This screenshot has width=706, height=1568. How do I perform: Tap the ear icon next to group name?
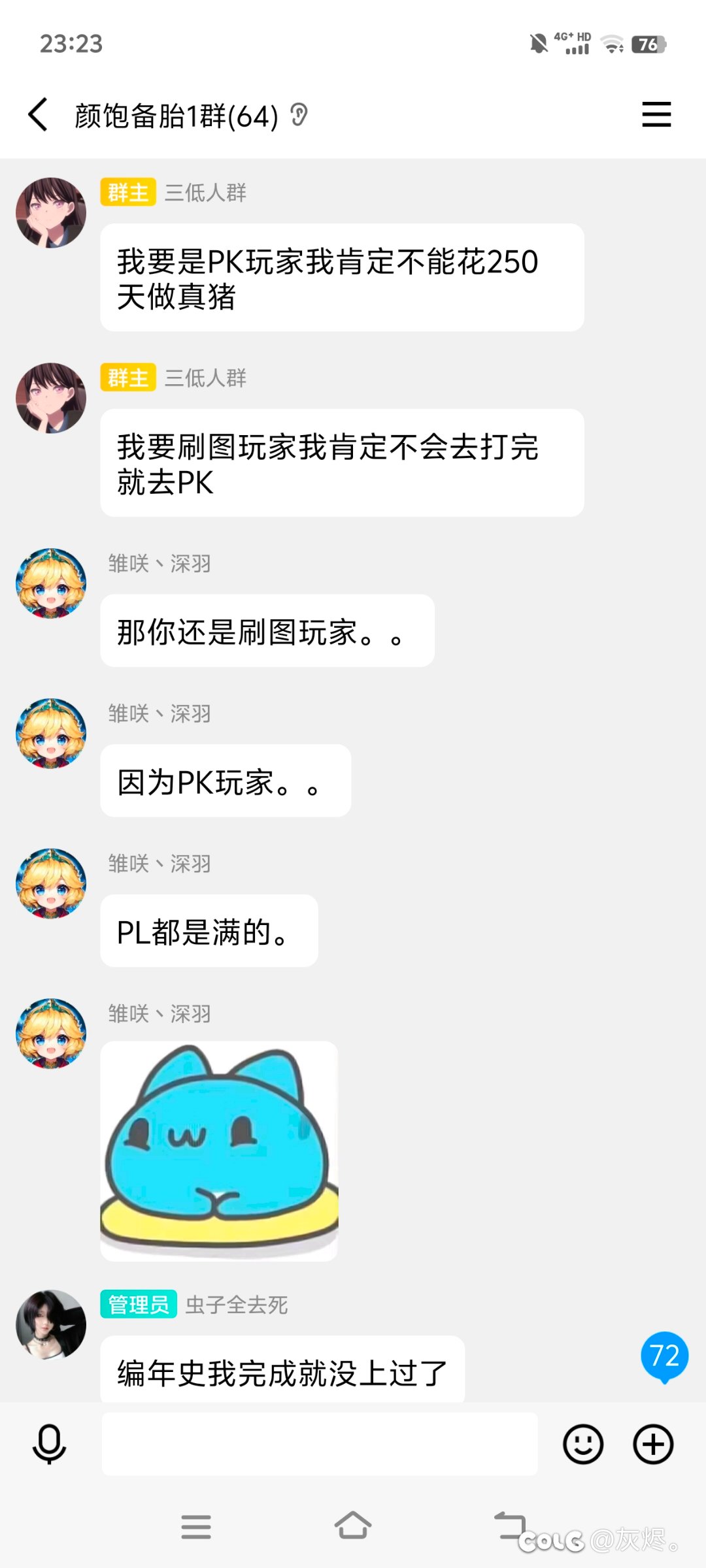pos(299,115)
